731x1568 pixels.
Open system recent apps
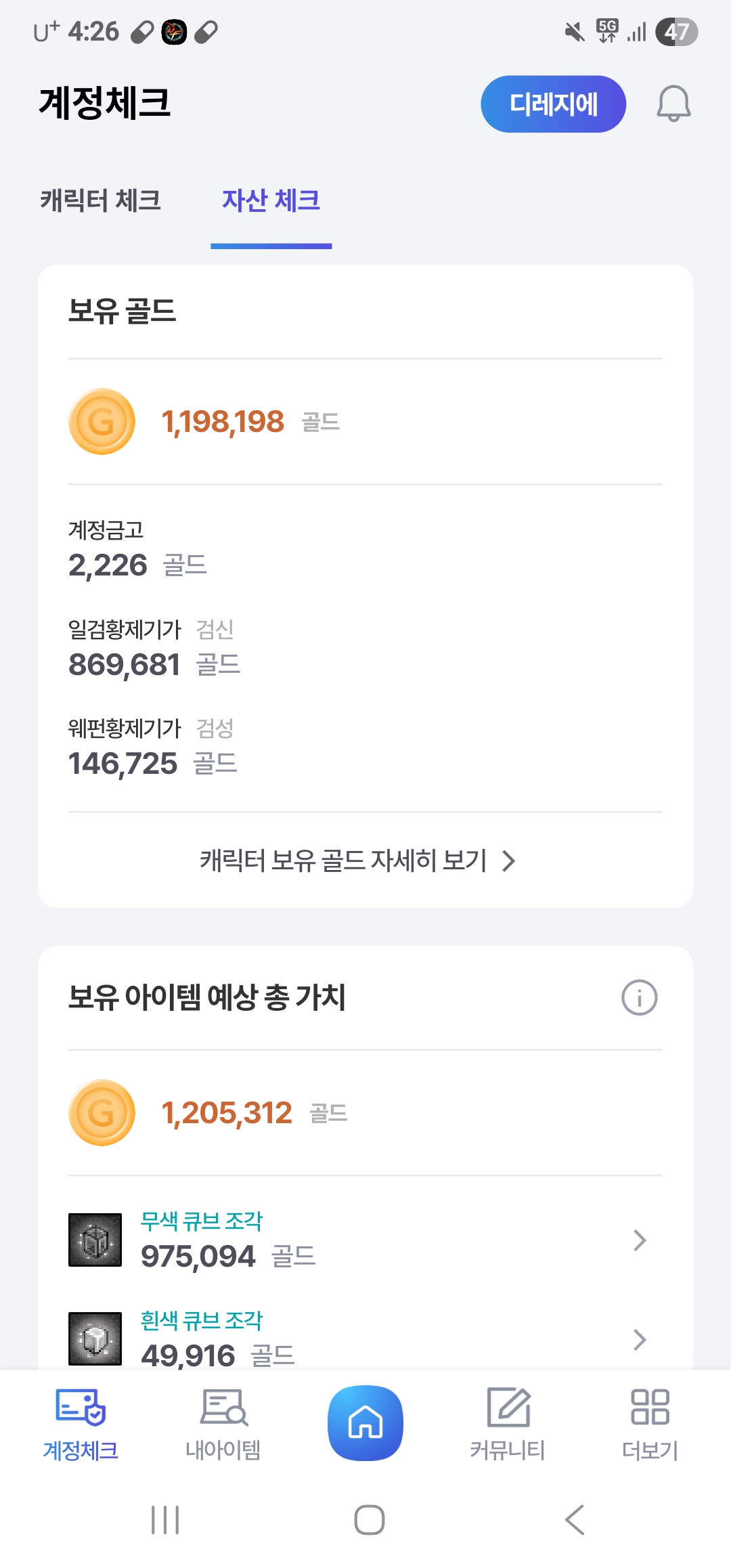coord(165,1520)
